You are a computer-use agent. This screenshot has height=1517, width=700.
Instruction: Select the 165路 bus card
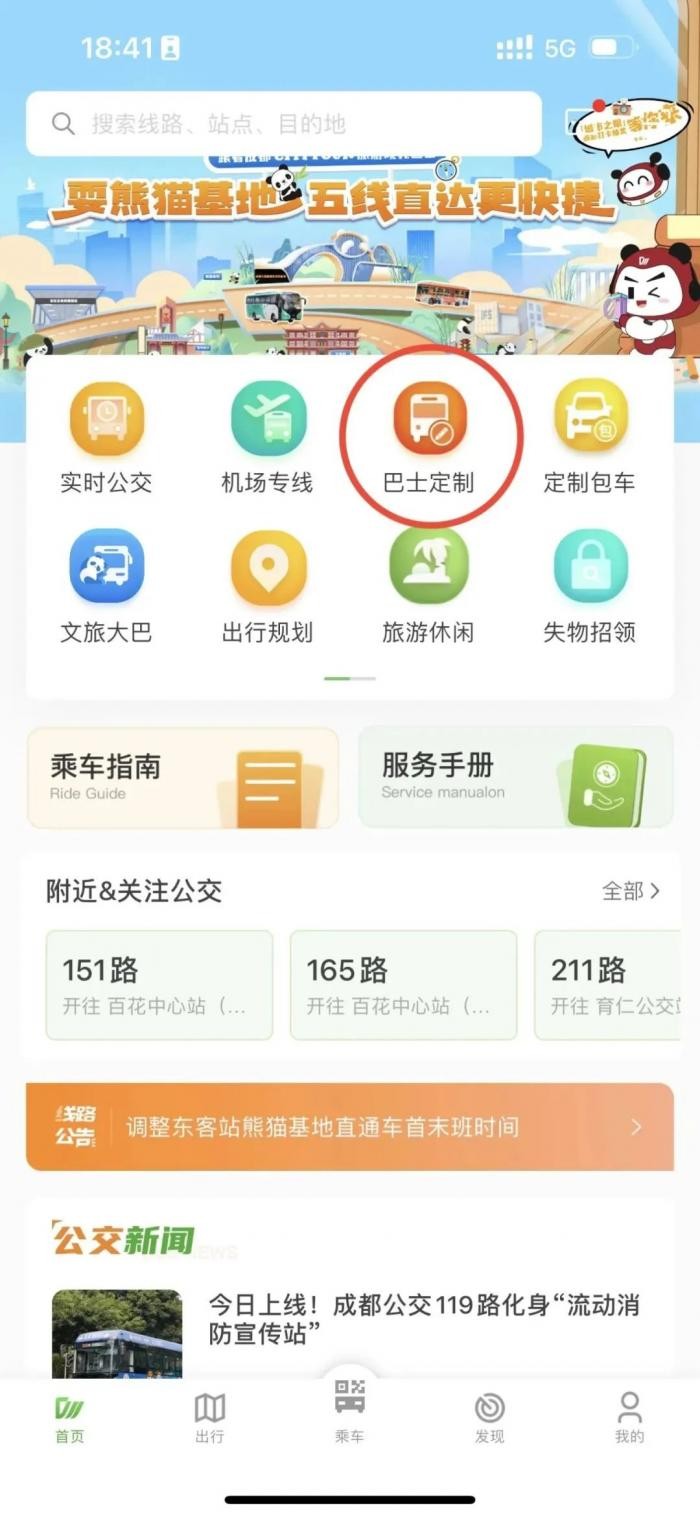point(403,985)
